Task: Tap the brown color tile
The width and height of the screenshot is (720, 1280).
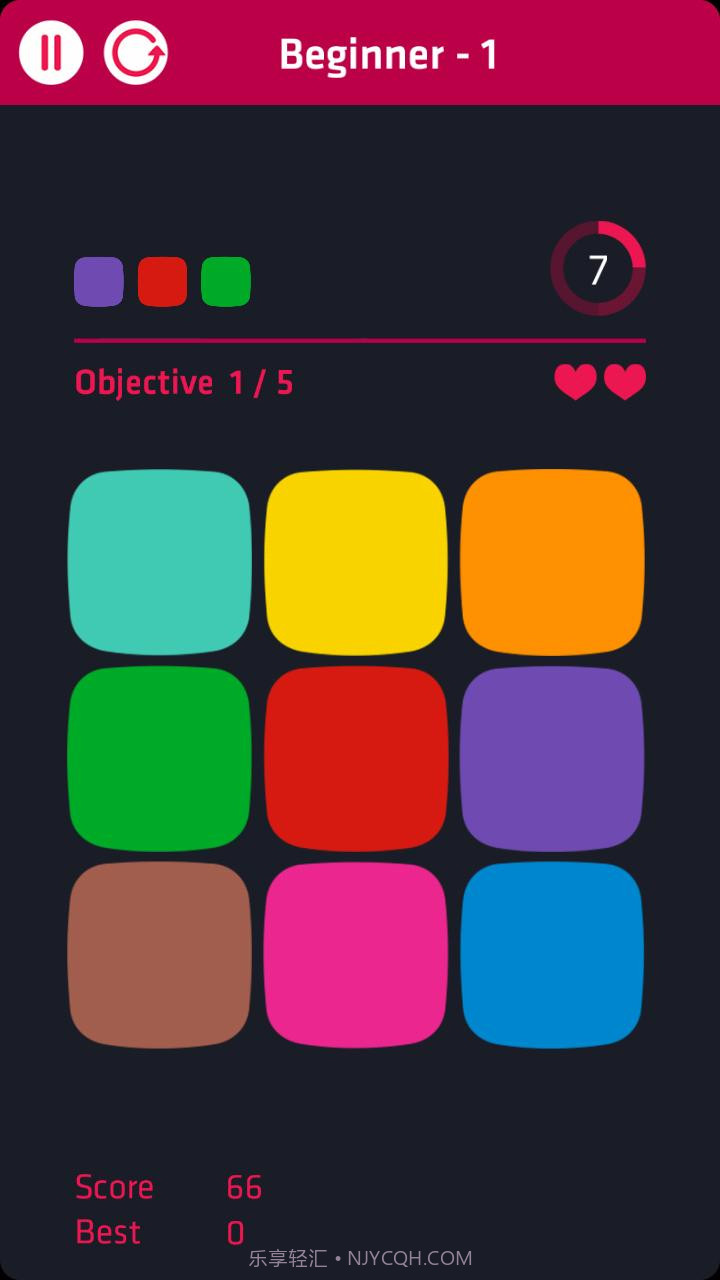Action: tap(160, 955)
